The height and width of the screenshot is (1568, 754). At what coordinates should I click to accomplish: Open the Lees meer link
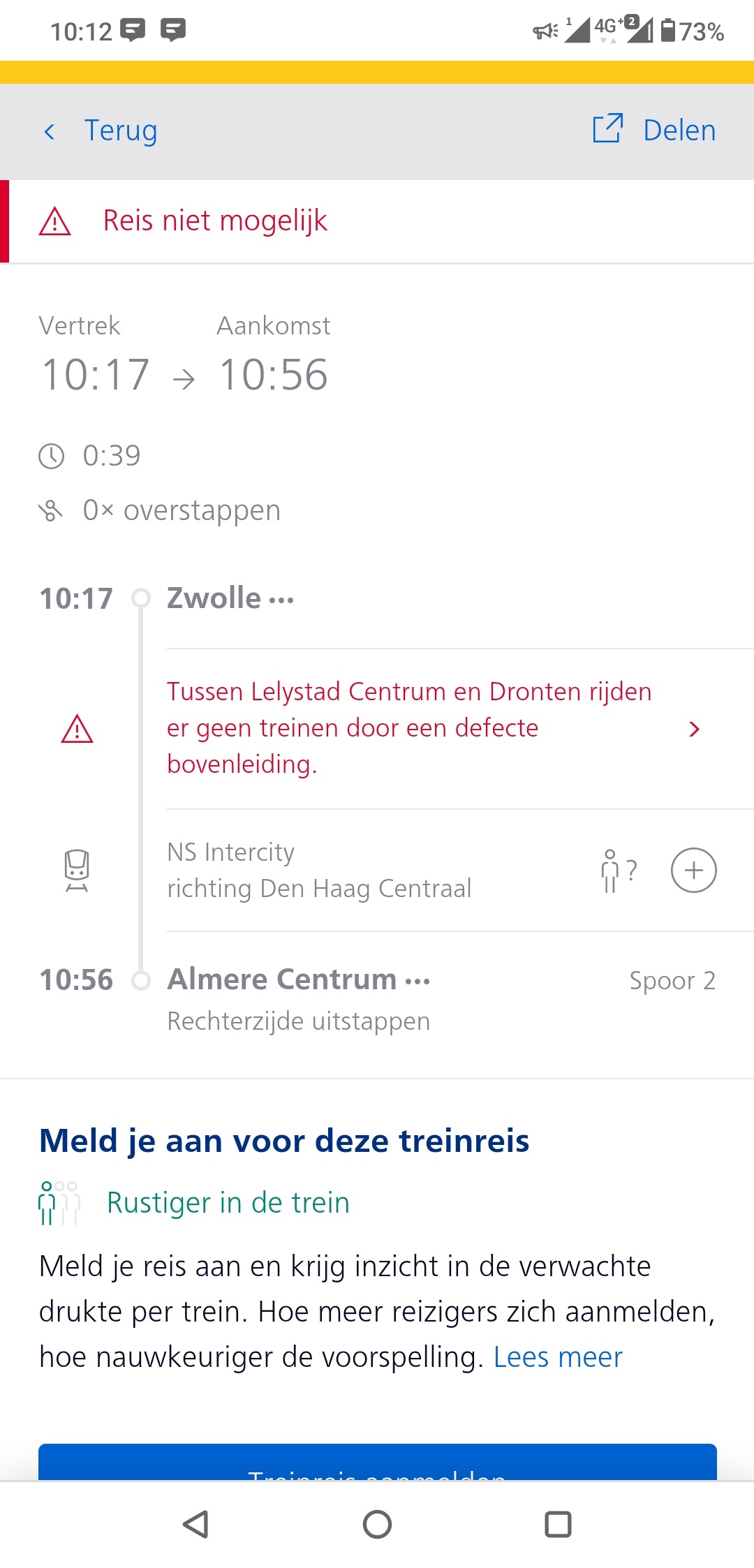(x=557, y=1357)
